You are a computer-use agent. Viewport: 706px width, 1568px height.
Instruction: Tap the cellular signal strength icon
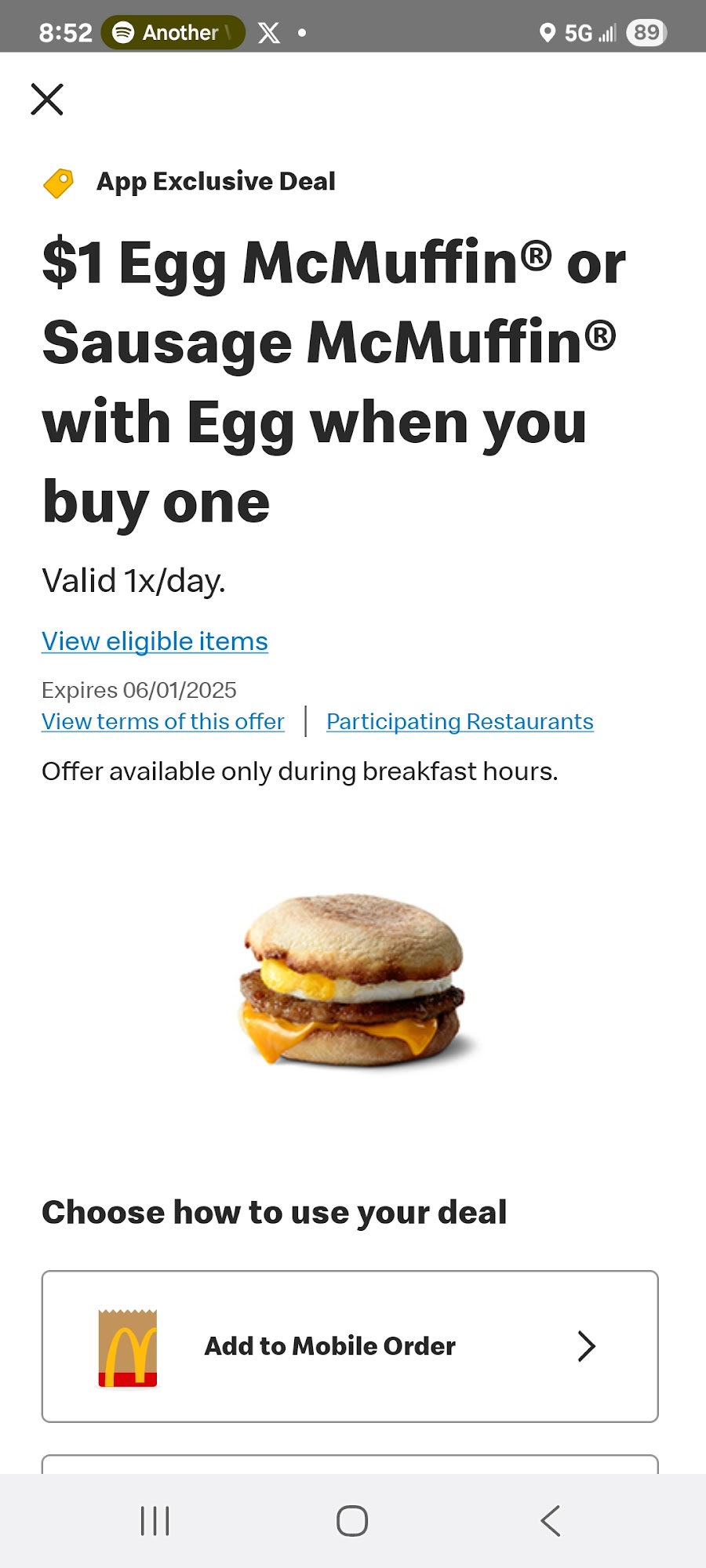point(606,32)
